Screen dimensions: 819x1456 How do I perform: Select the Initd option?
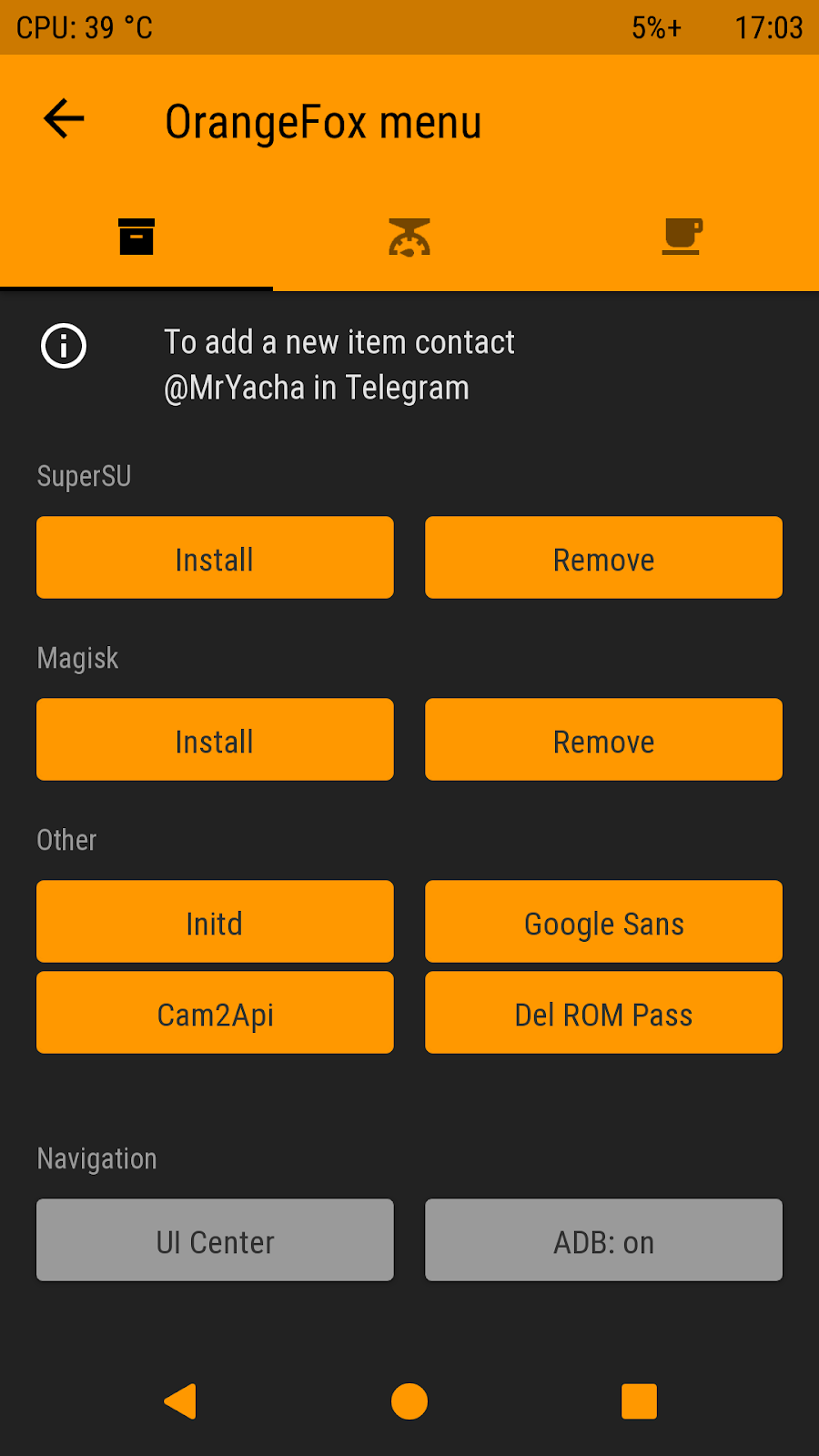pyautogui.click(x=215, y=922)
